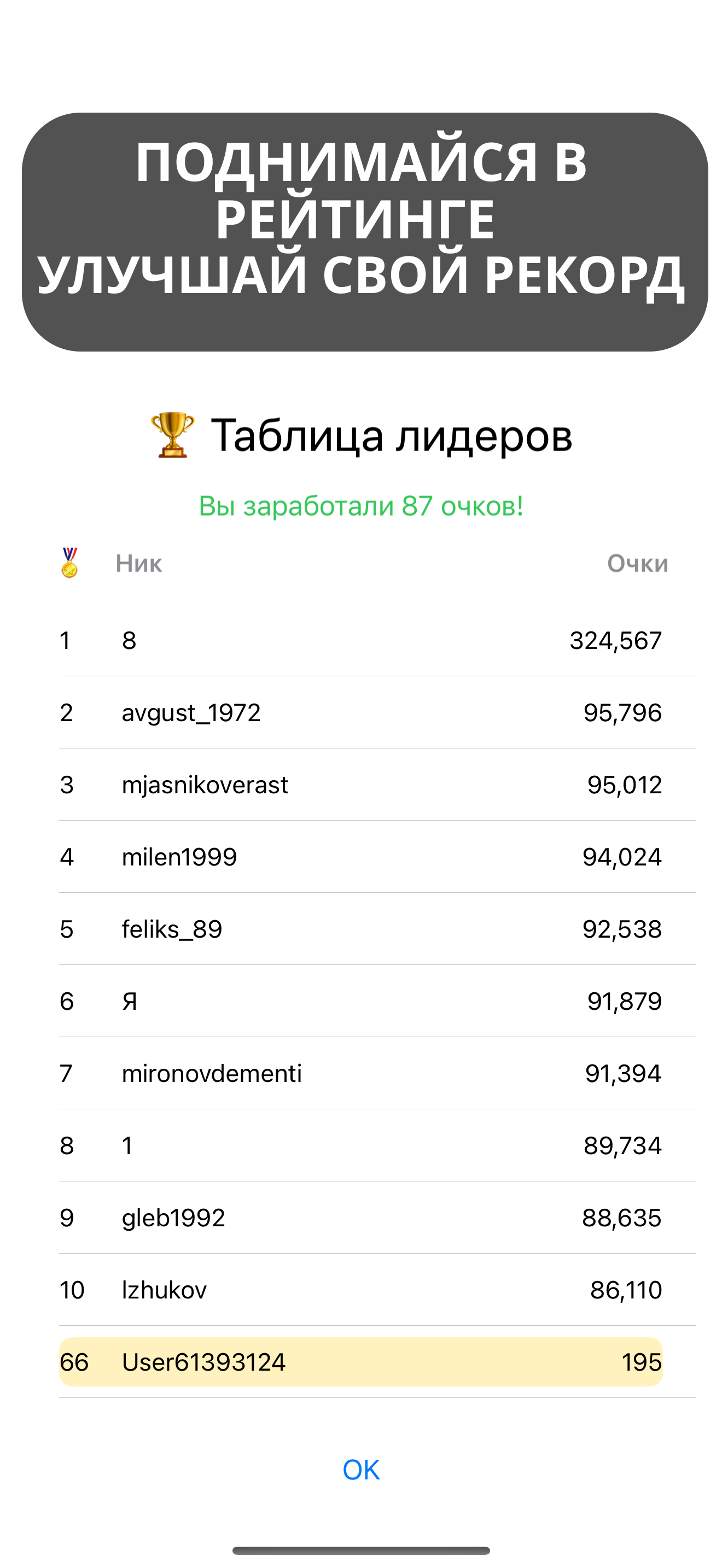Tap the player 'Я' at rank six
Viewport: 722px width, 1568px height.
pyautogui.click(x=361, y=1001)
